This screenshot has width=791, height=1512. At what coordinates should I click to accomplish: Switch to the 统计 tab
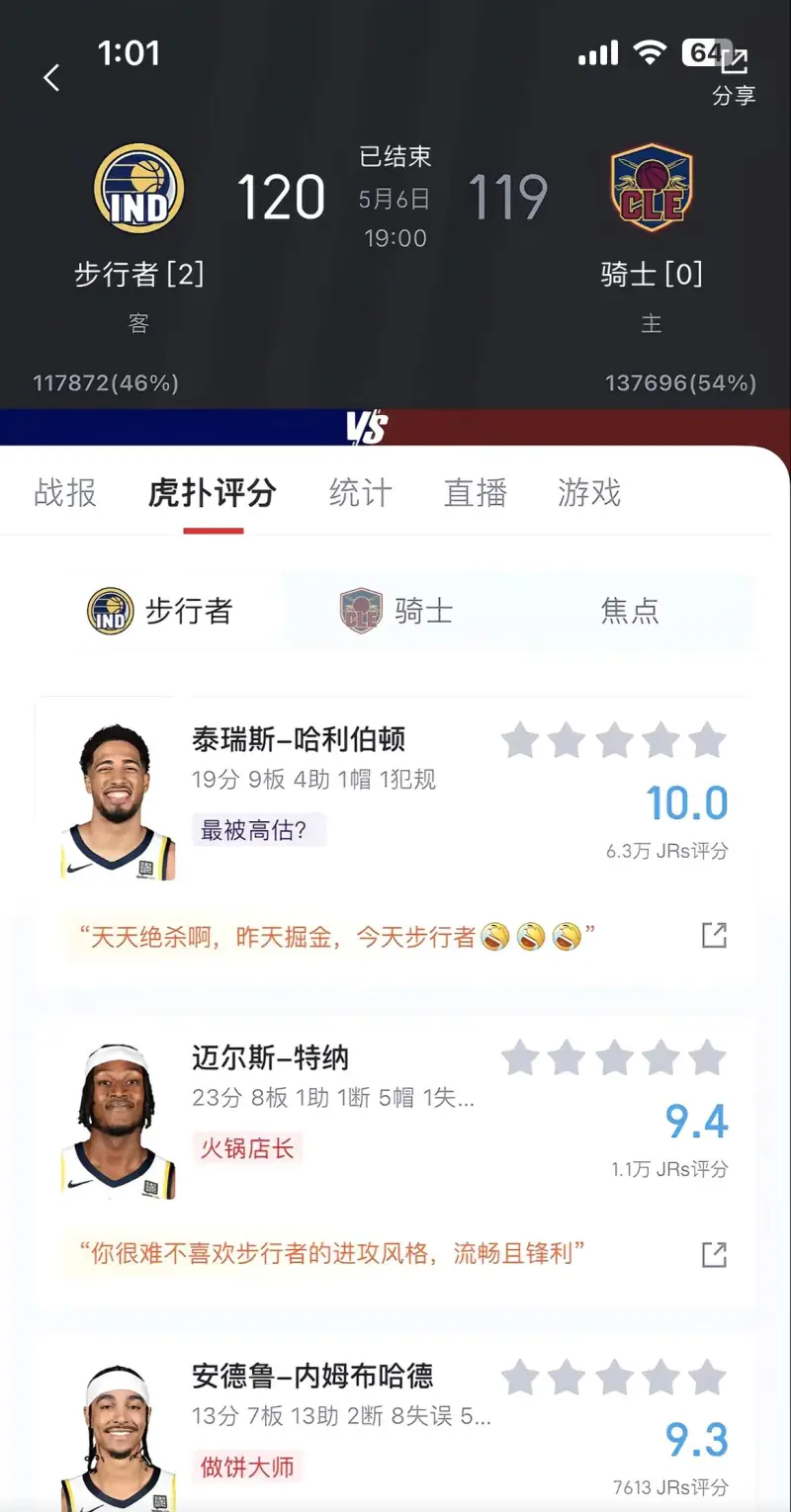[360, 492]
